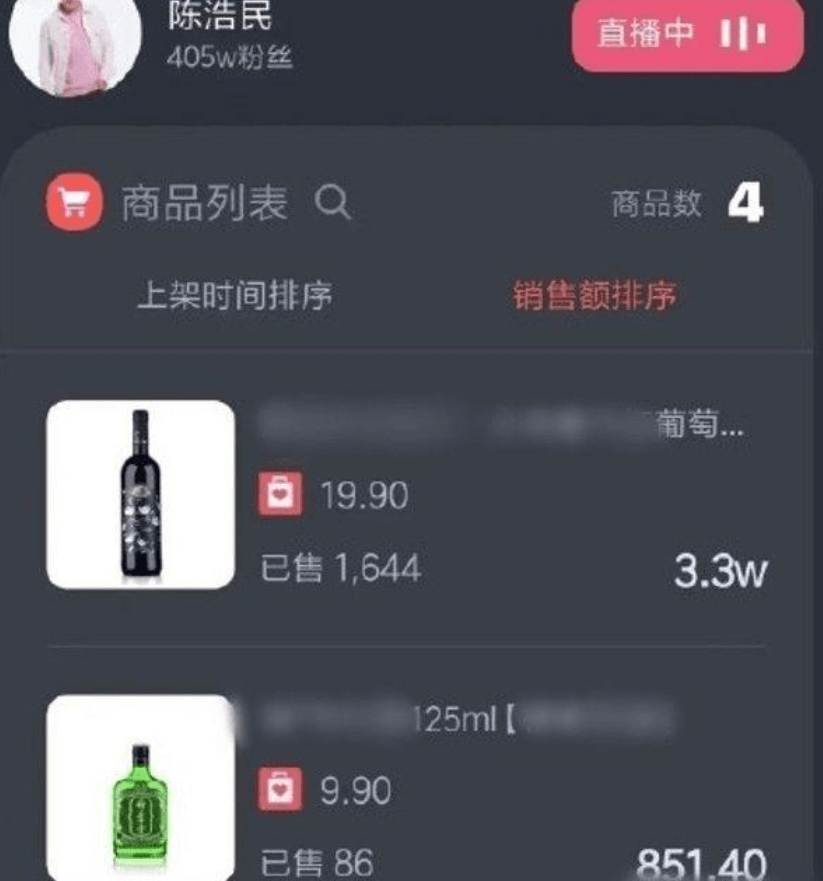This screenshot has width=823, height=881.
Task: Click the 商品列表 header title
Action: point(202,201)
